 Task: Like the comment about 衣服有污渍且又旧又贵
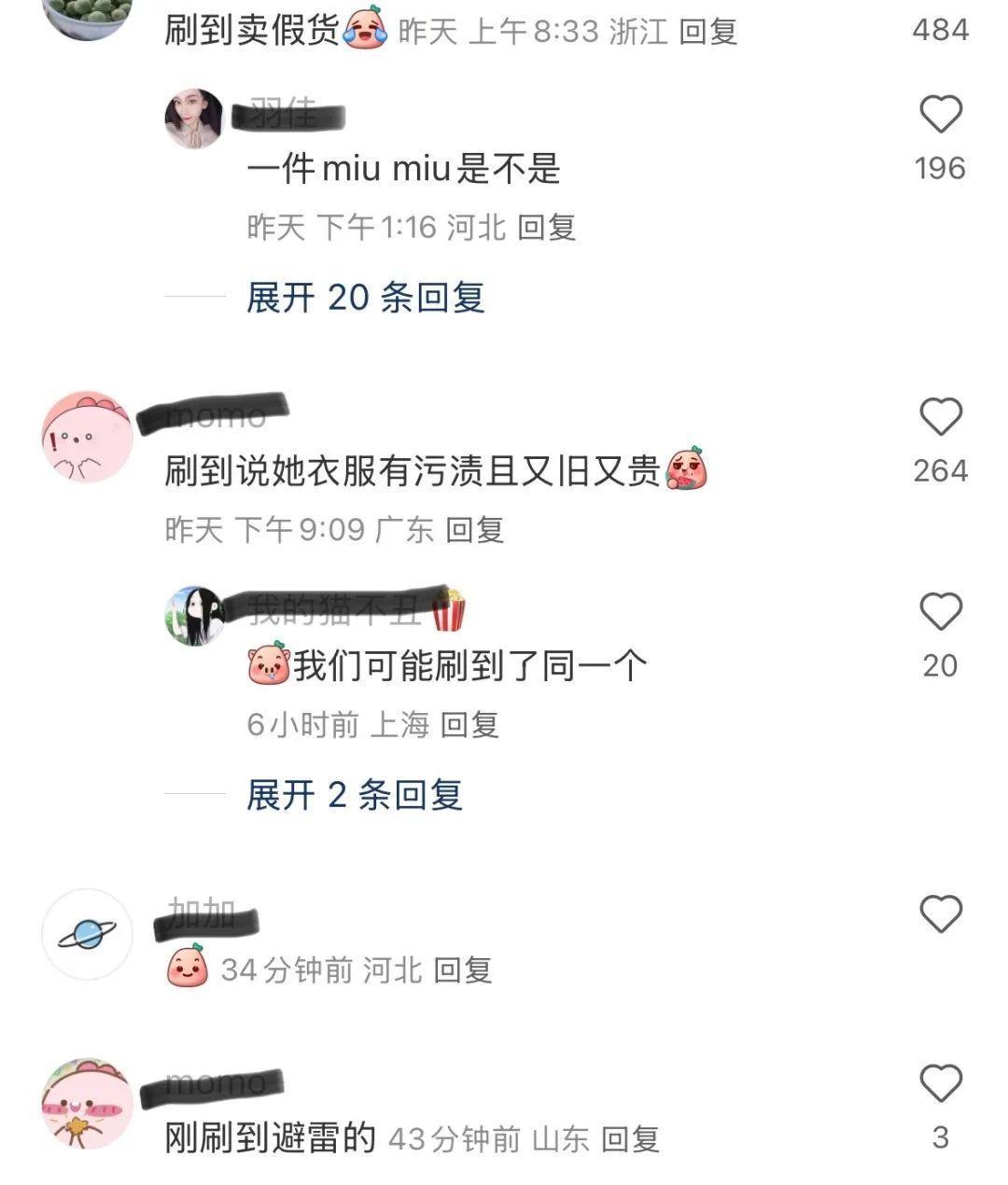[940, 417]
